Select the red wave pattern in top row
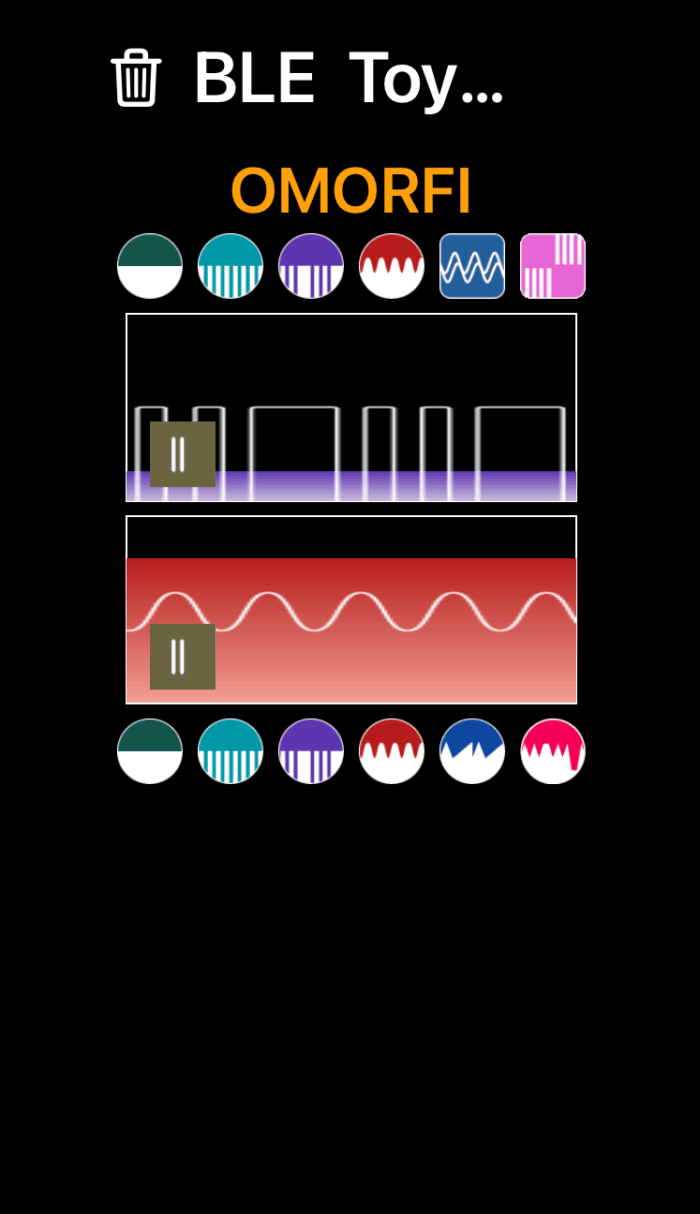Screen dimensions: 700x1214 392,266
